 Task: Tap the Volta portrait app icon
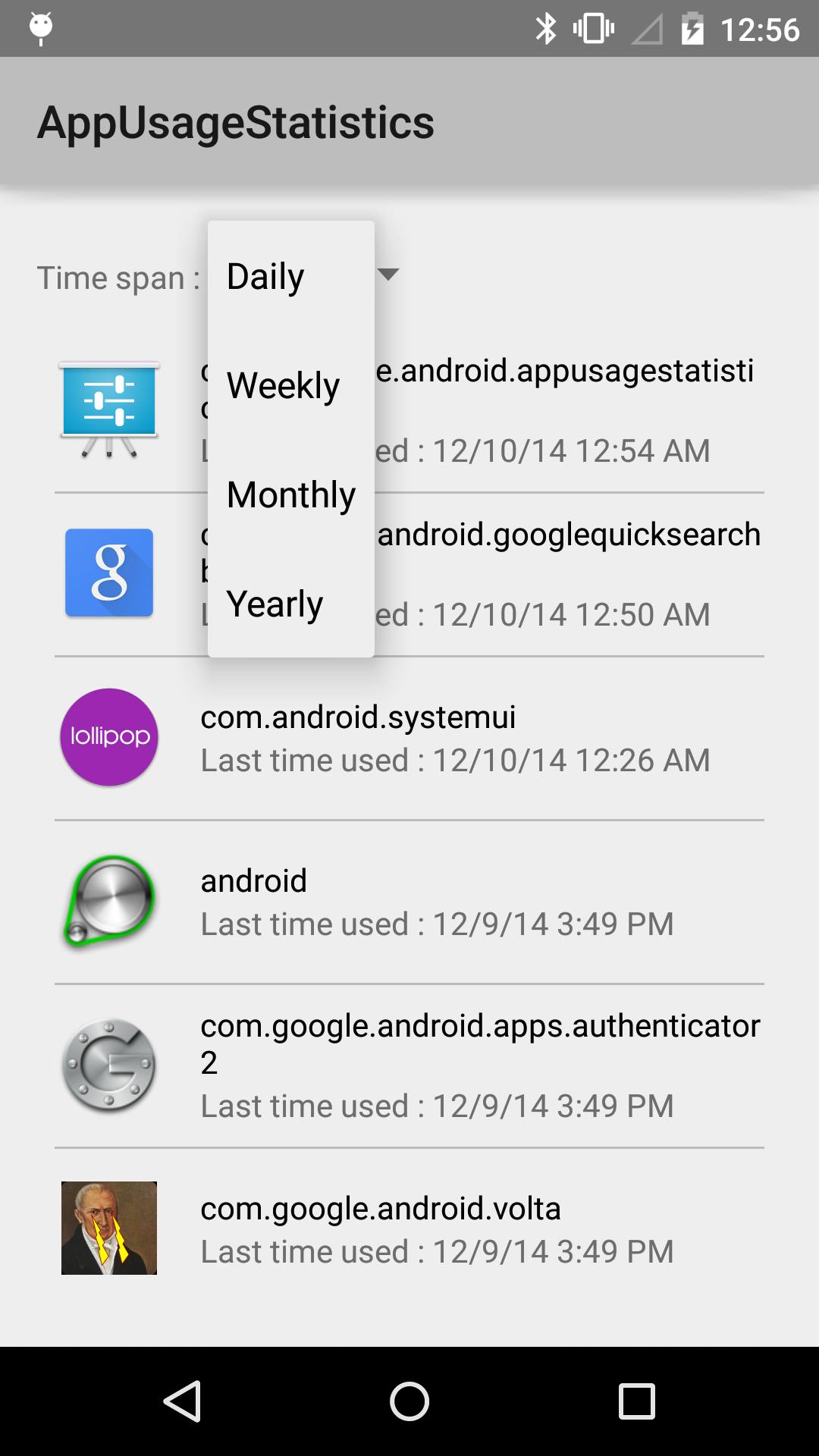coord(108,1227)
